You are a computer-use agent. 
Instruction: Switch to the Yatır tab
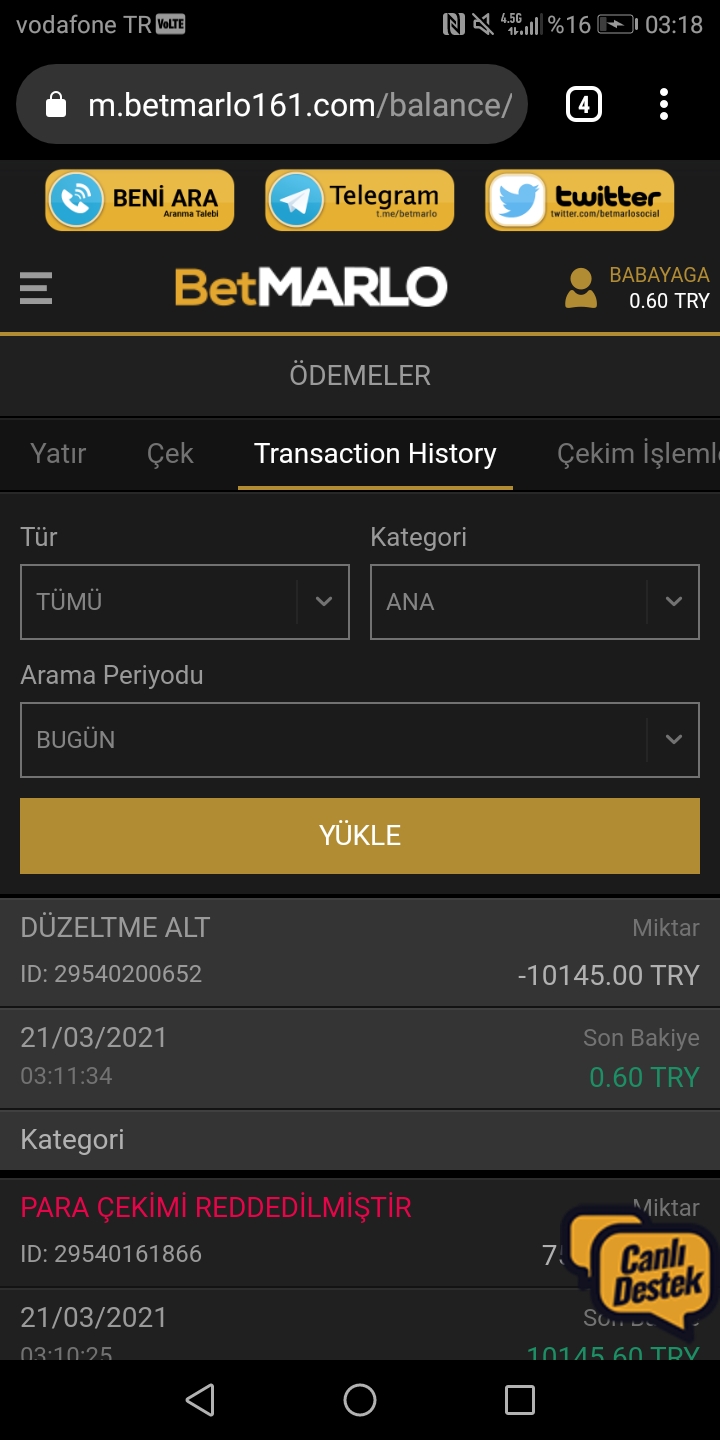click(x=58, y=454)
